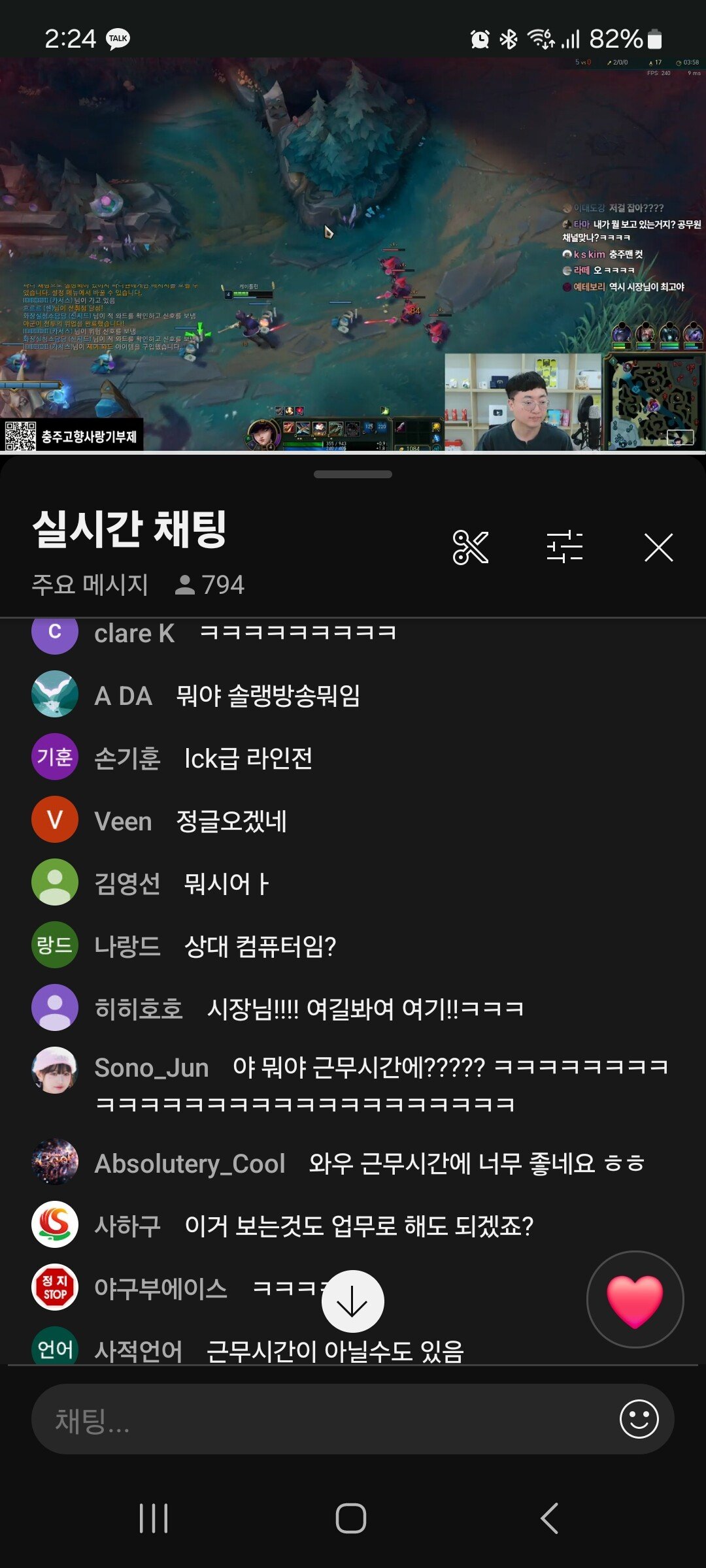The image size is (706, 1568).
Task: Open the emoji picker in chat box
Action: pyautogui.click(x=639, y=1419)
